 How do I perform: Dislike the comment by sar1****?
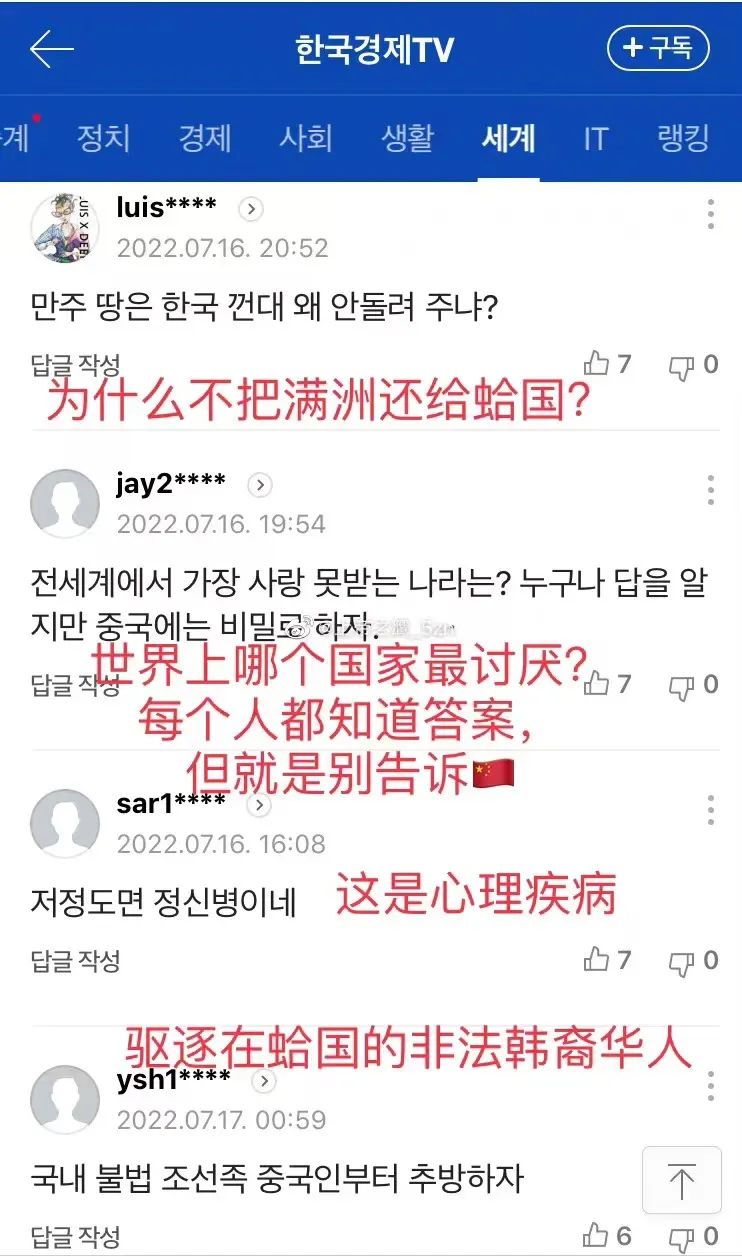tap(694, 961)
